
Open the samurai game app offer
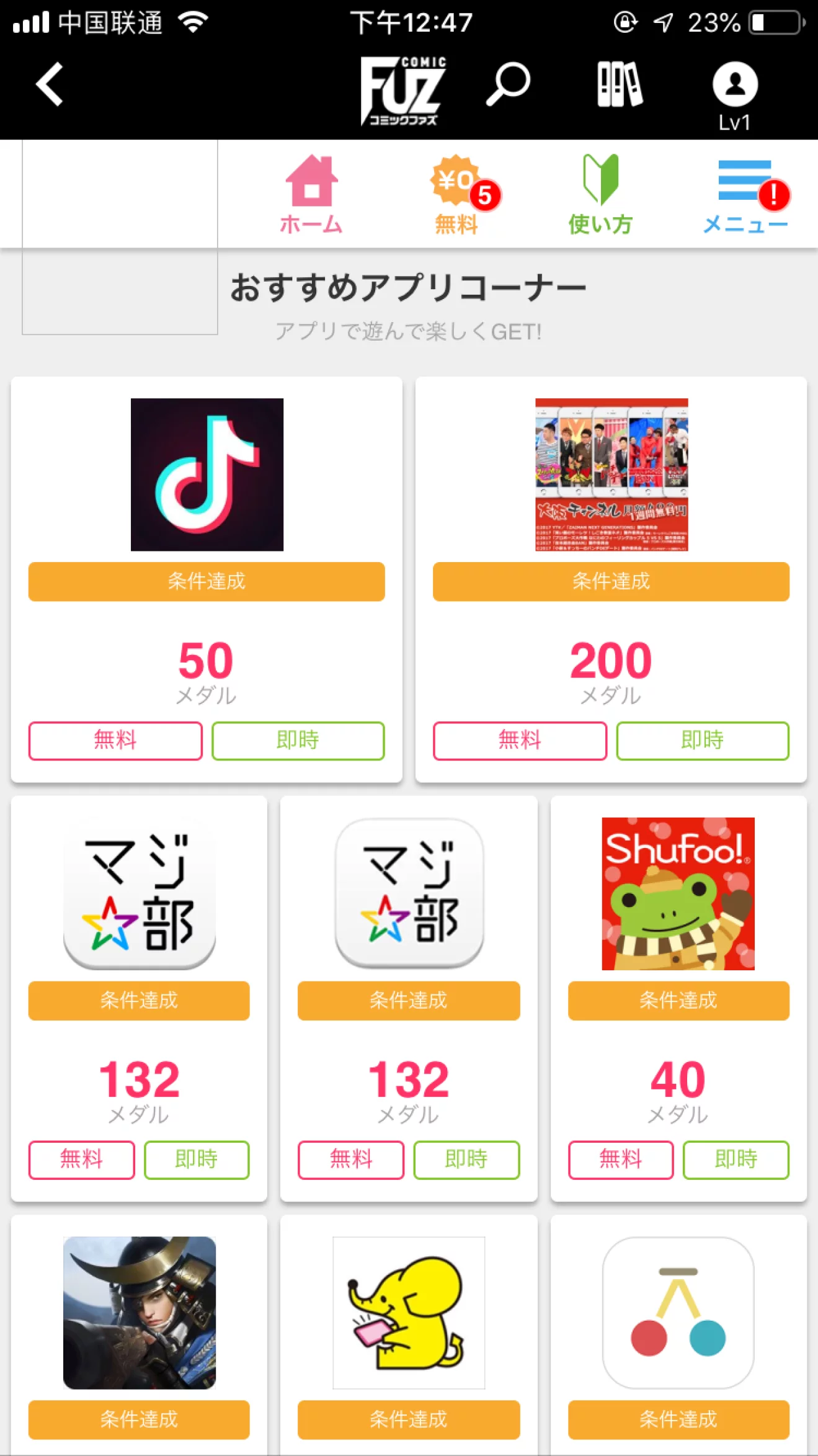[x=140, y=1312]
